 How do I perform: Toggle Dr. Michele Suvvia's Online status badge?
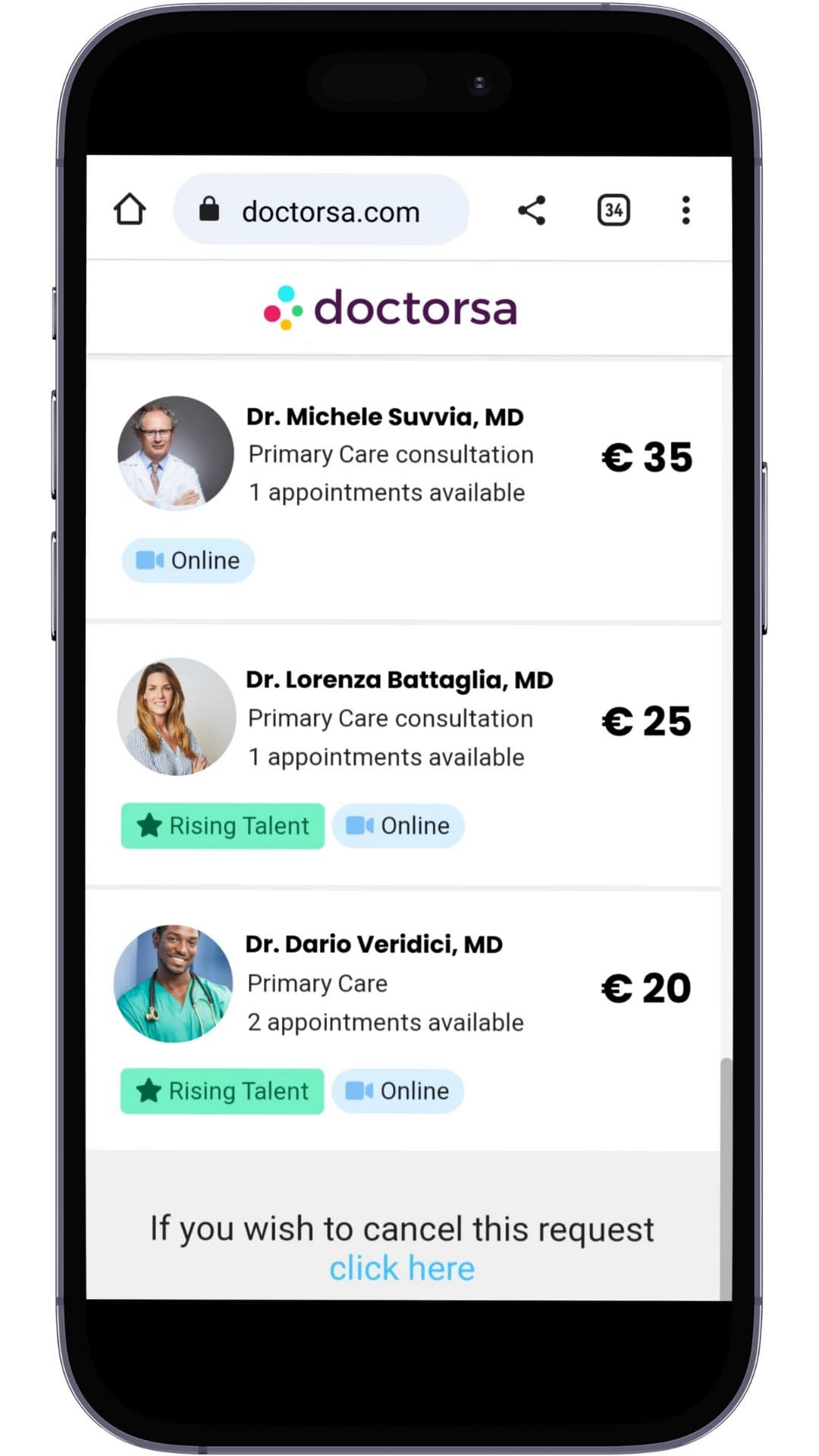[187, 560]
